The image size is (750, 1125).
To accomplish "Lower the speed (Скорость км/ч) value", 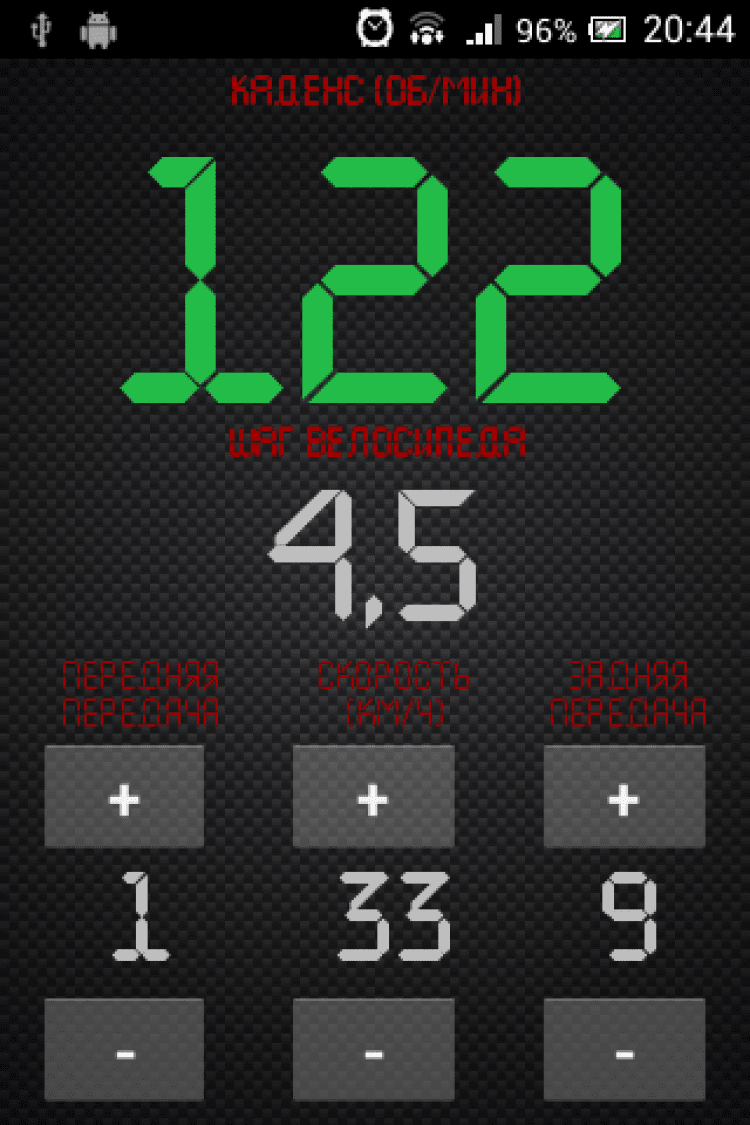I will (373, 1050).
